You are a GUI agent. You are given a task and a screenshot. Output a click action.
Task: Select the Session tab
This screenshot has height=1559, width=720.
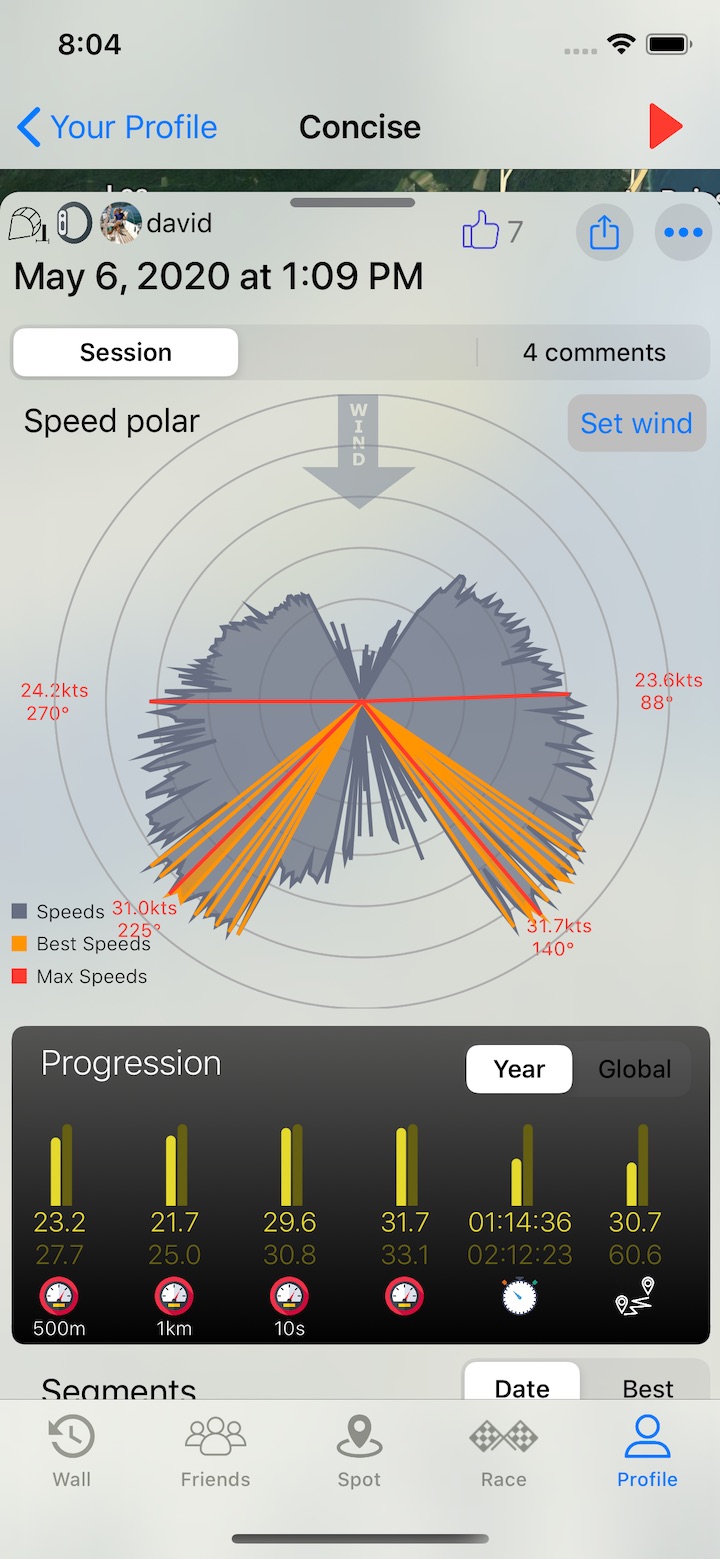[x=124, y=352]
